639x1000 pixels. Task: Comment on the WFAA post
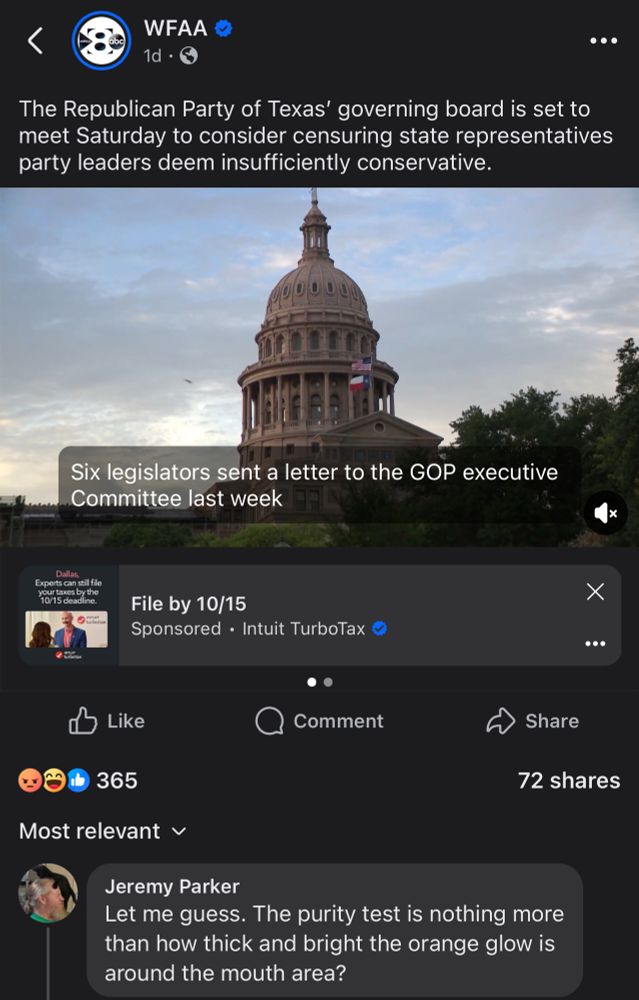pyautogui.click(x=319, y=721)
